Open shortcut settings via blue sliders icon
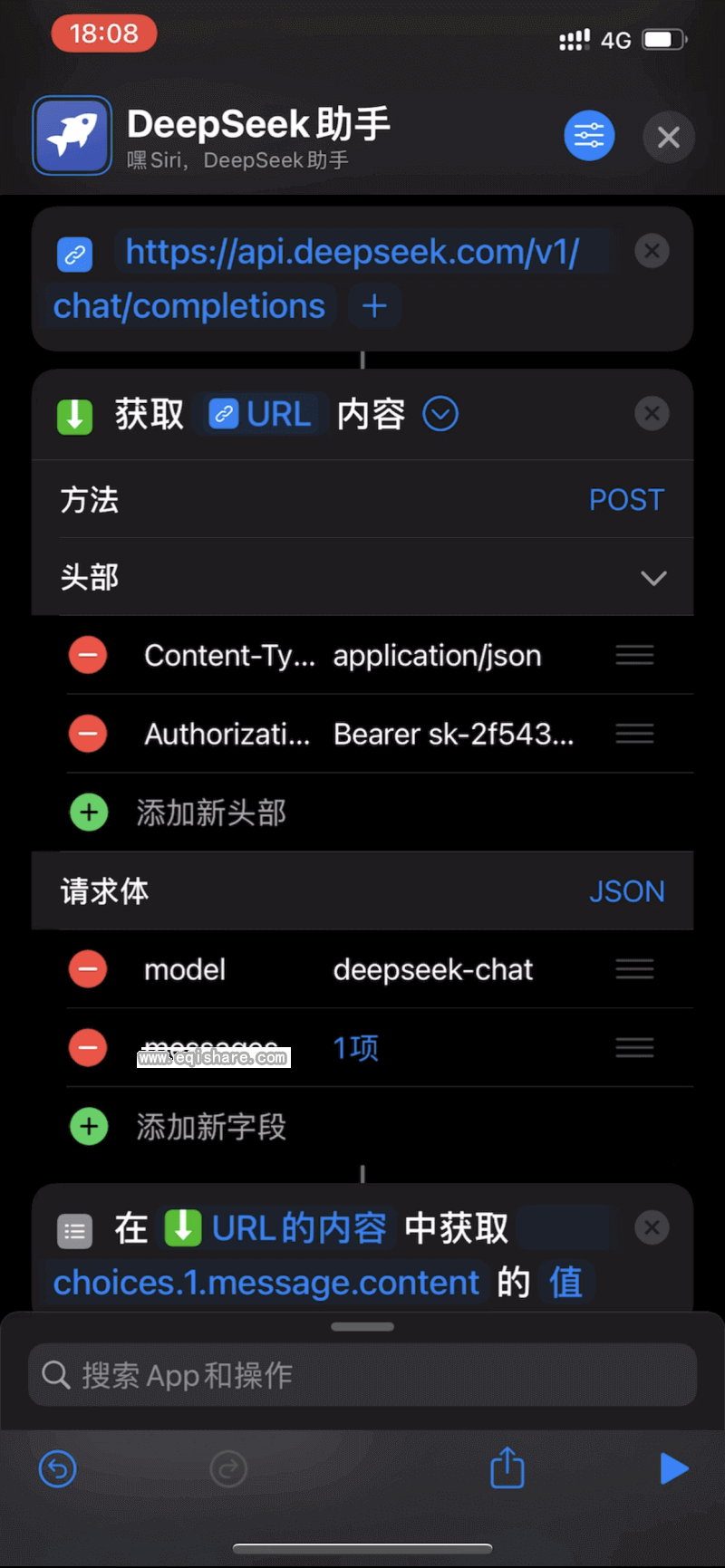725x1568 pixels. tap(589, 135)
